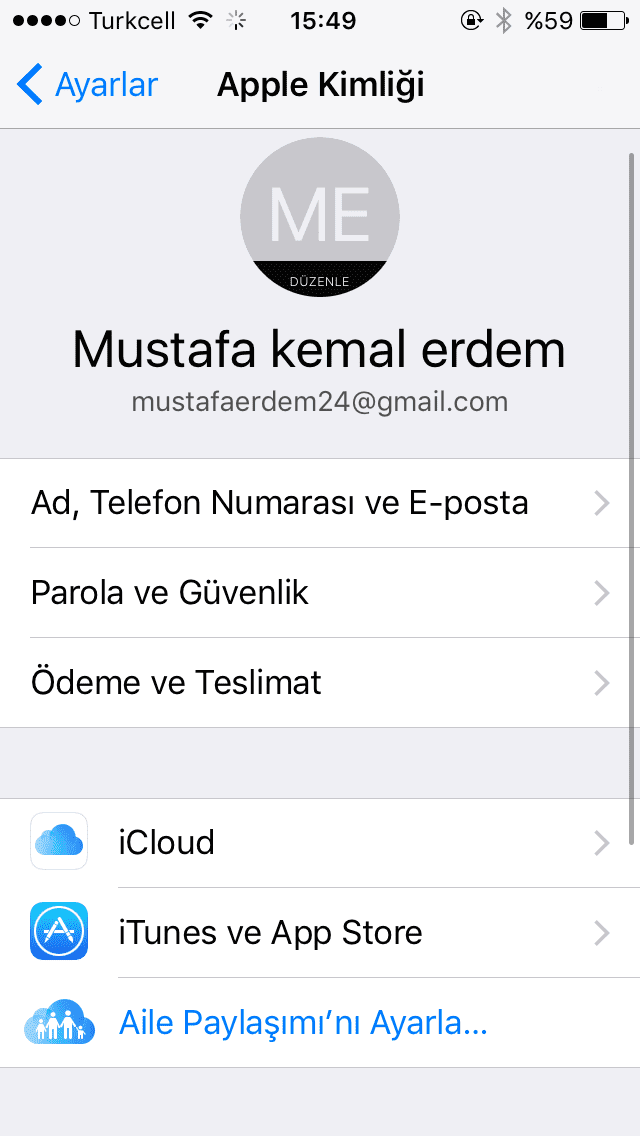Open Ödeme ve Teslimat
Screen dimensions: 640x1136
[x=320, y=682]
